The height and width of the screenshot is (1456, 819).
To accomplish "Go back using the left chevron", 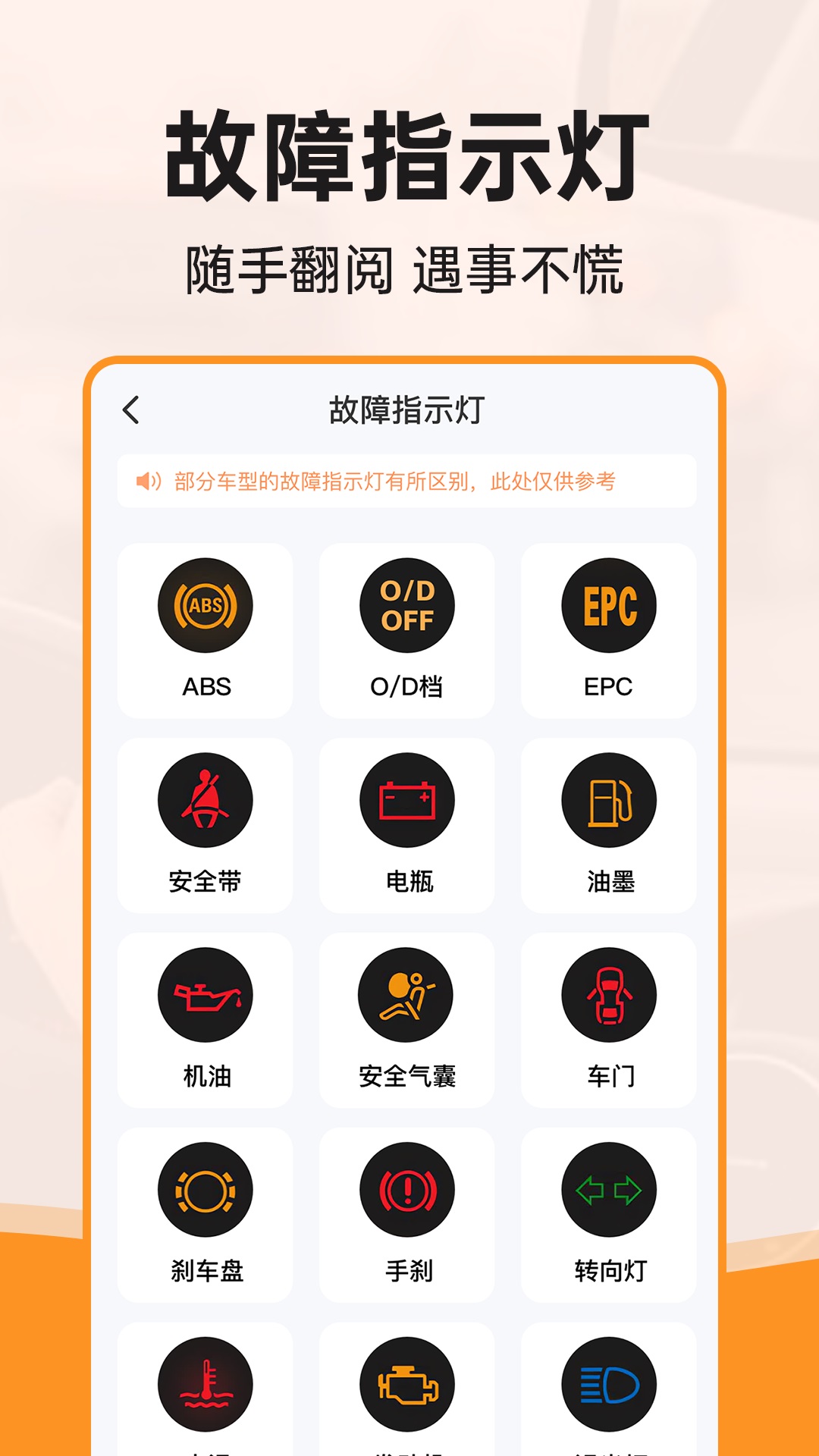I will point(133,409).
